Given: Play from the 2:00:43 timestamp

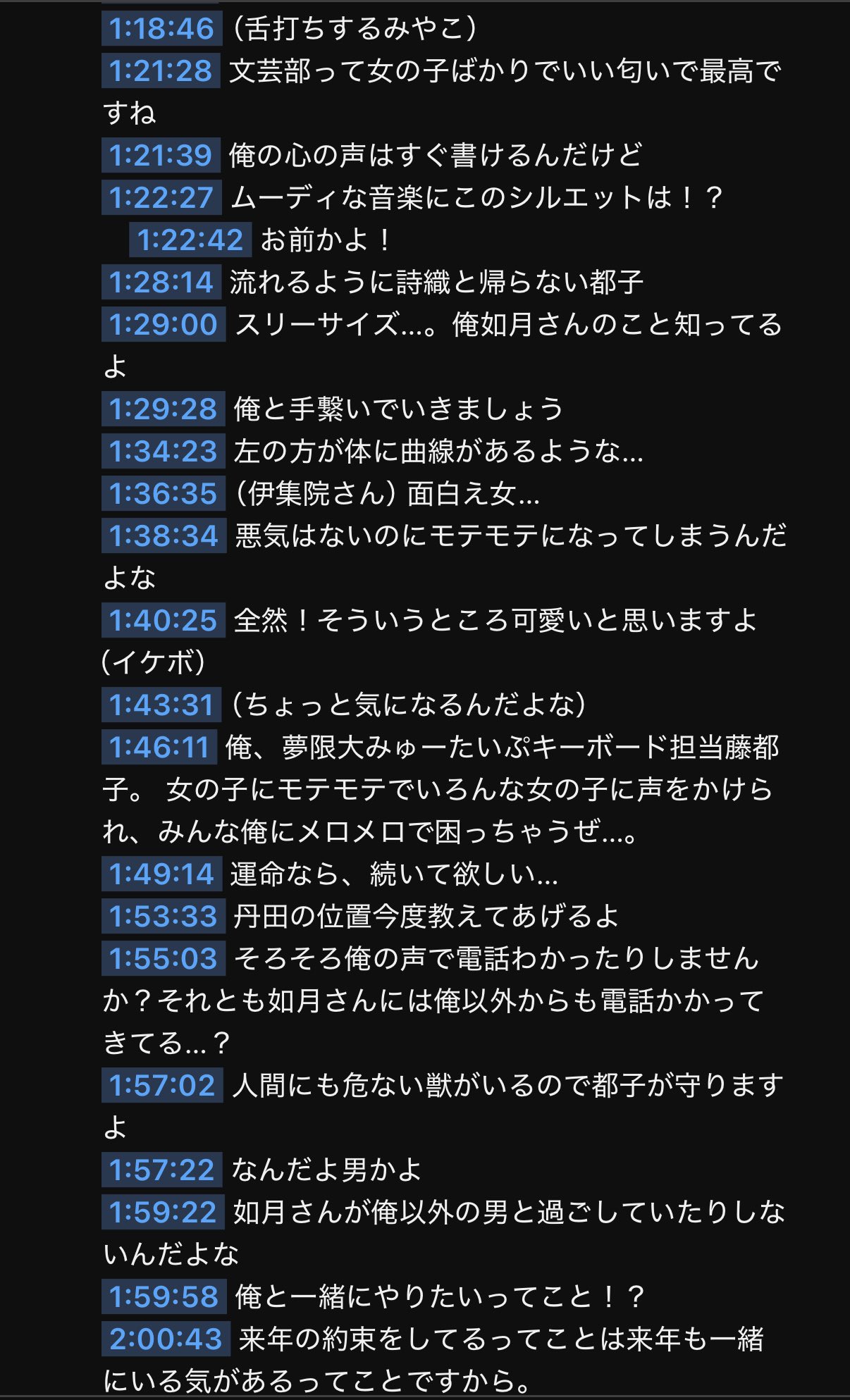Looking at the screenshot, I should (166, 1339).
